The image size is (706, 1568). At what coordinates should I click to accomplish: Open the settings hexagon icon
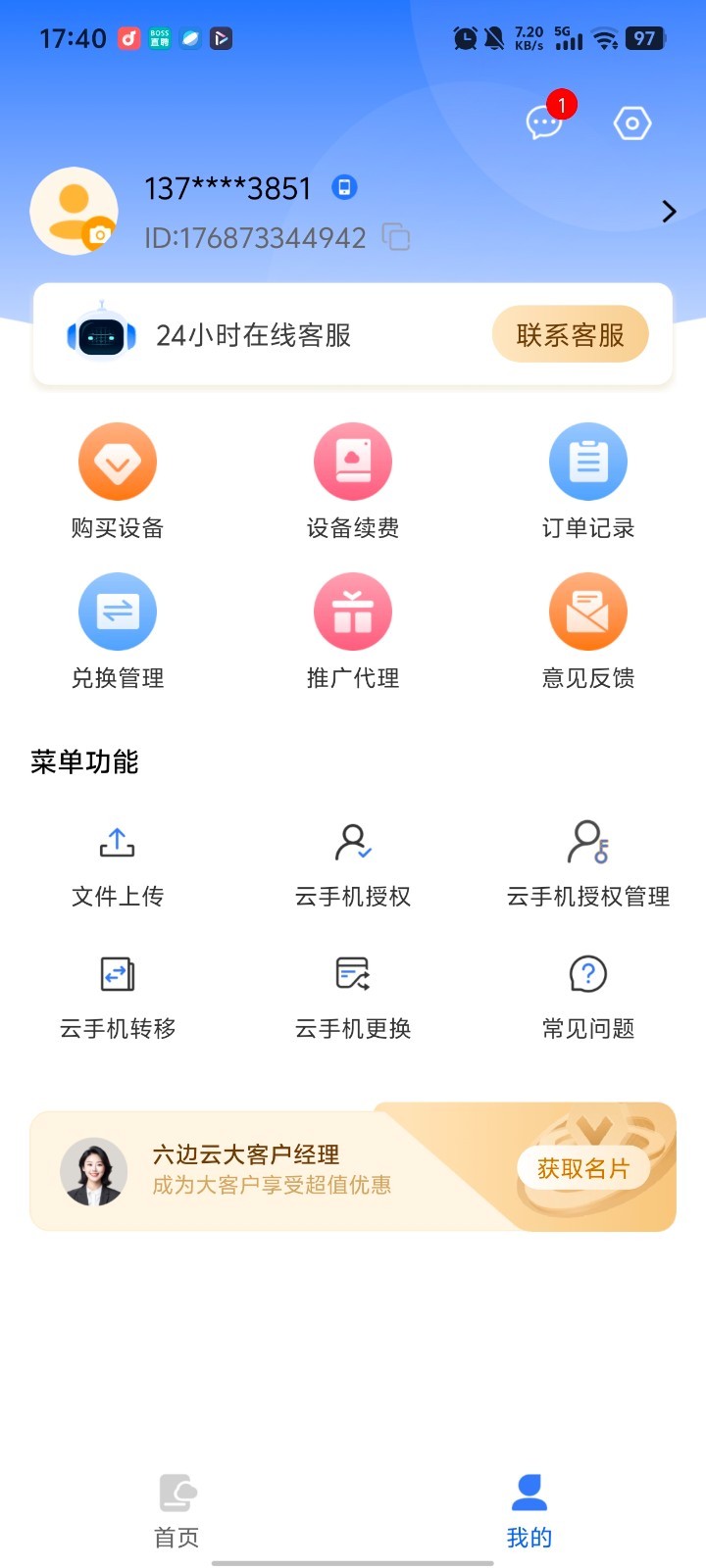coord(632,123)
